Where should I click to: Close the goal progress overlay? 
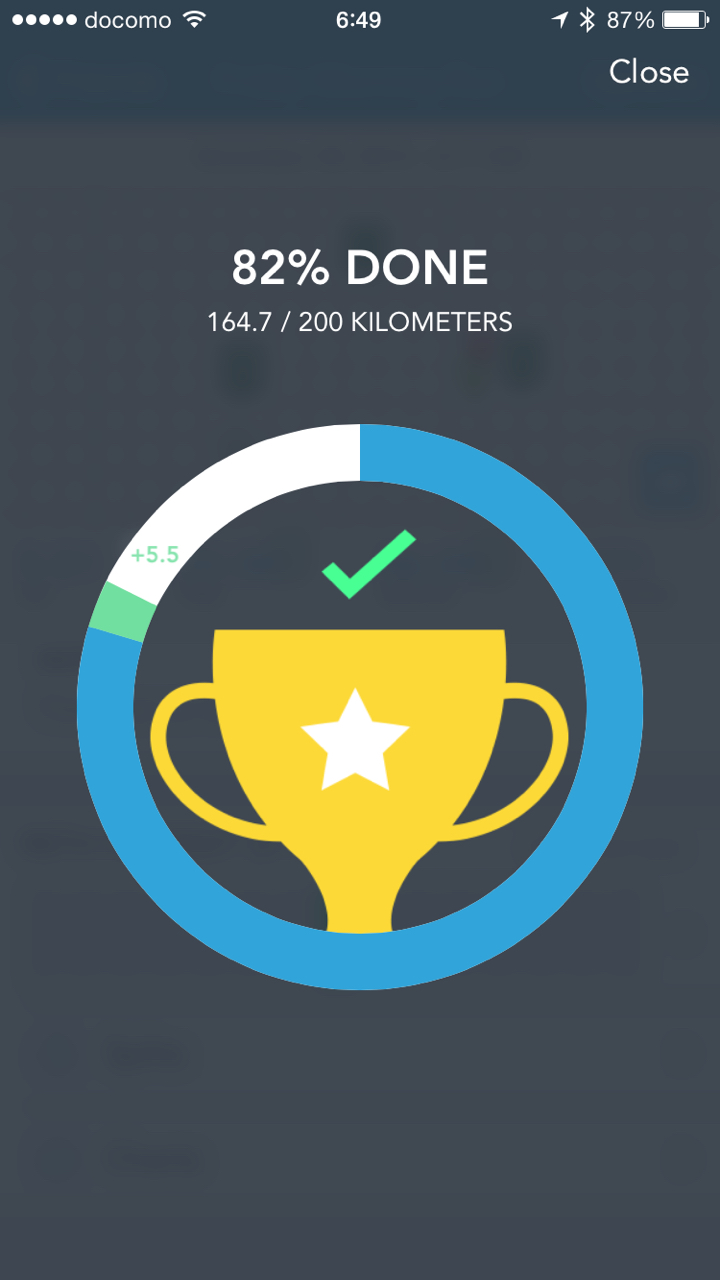click(x=649, y=72)
